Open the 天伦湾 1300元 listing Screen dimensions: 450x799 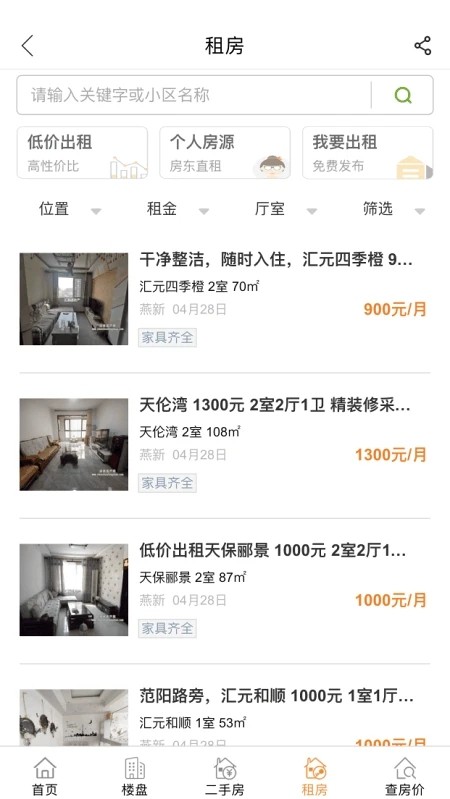(x=225, y=445)
